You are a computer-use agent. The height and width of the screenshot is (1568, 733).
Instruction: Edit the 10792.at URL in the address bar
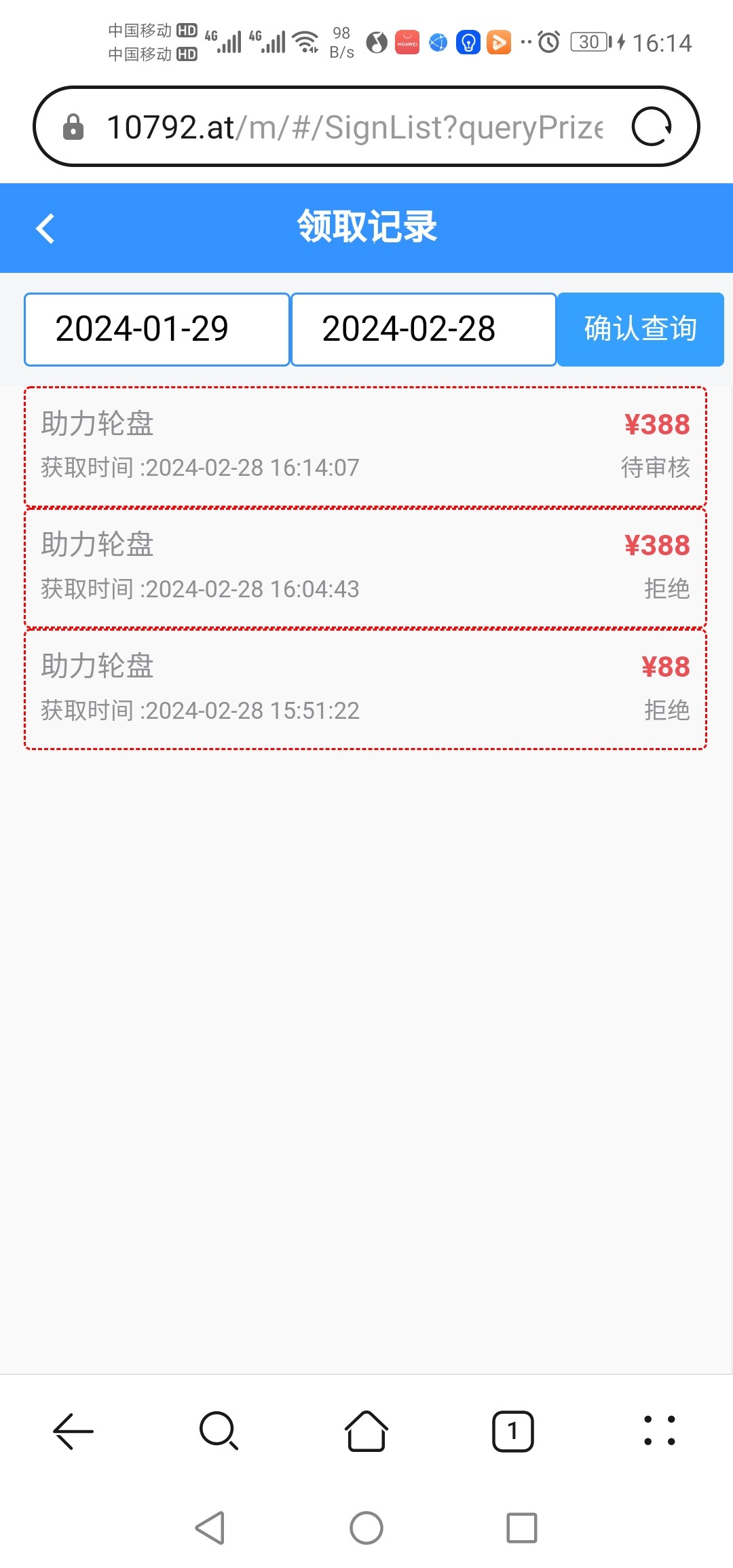[x=354, y=127]
